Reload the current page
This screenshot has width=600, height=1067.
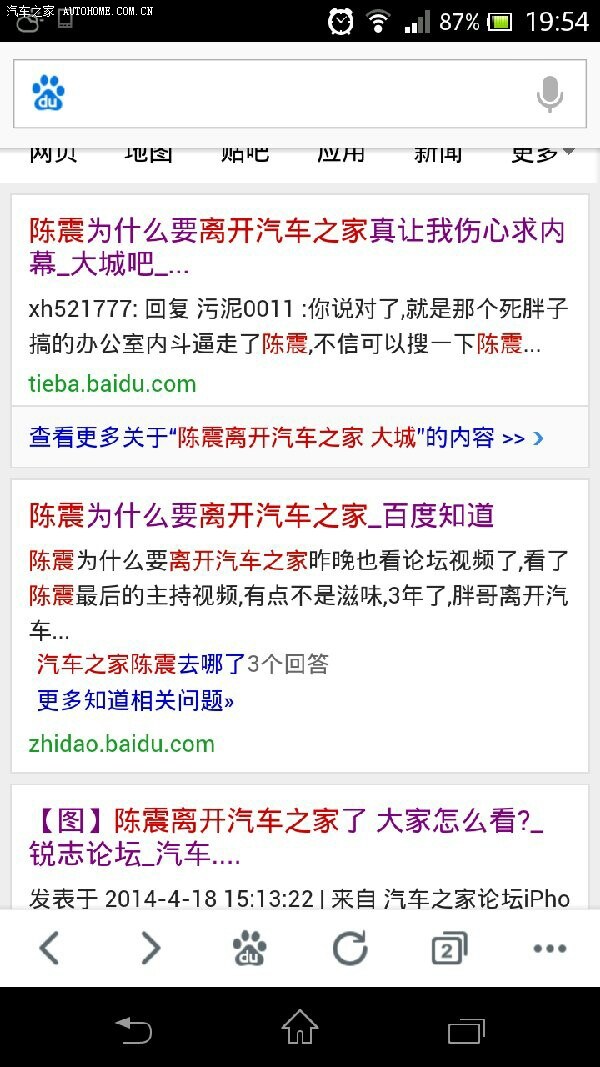[x=350, y=948]
